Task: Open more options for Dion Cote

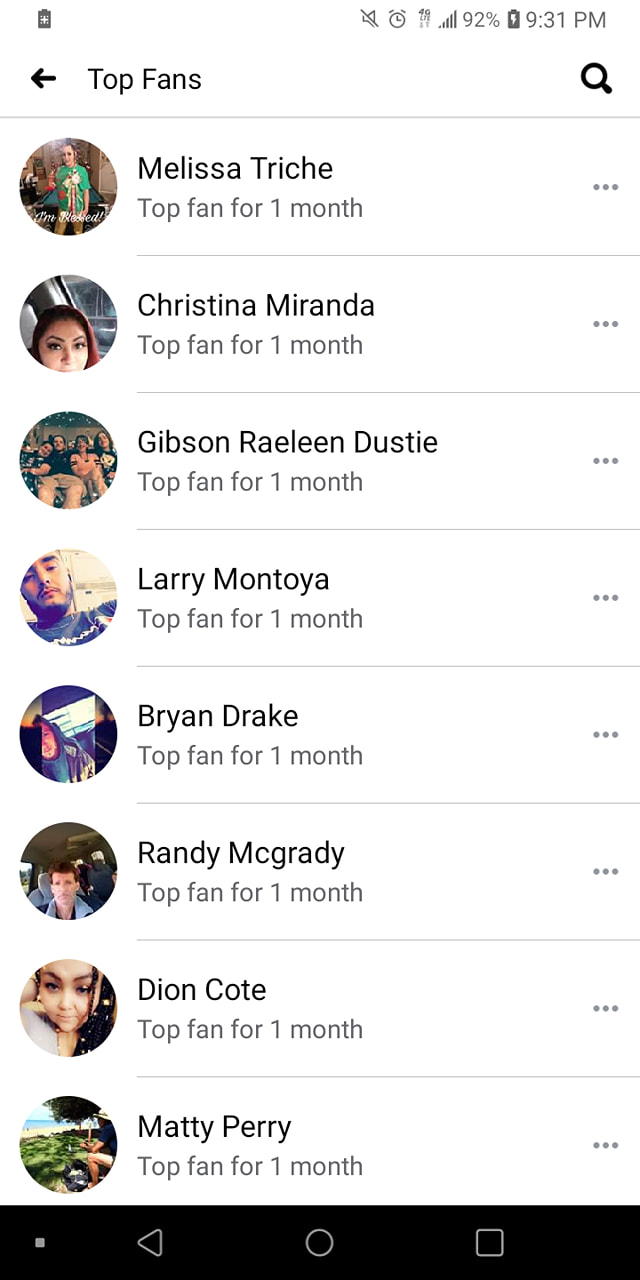Action: (x=605, y=1009)
